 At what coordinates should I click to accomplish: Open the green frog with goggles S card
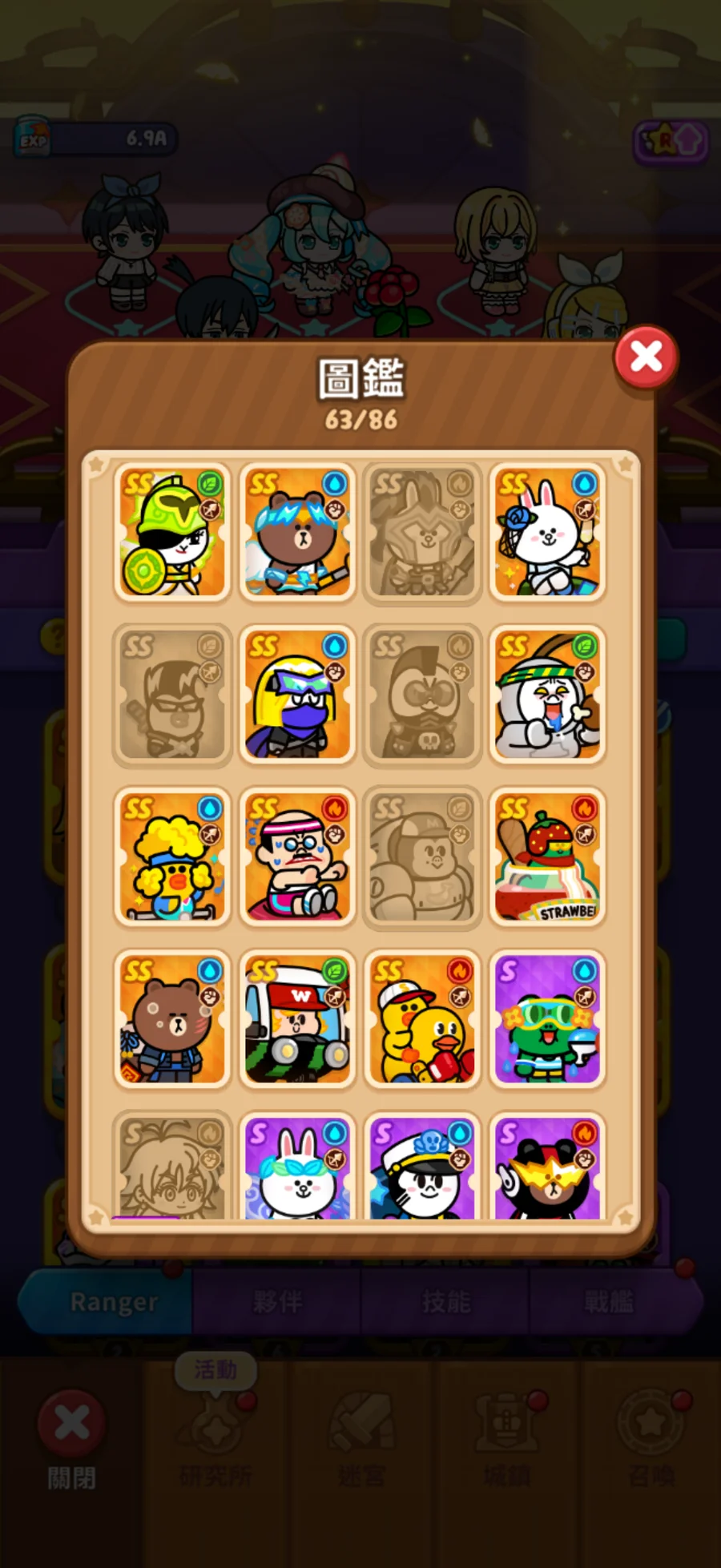click(547, 1020)
